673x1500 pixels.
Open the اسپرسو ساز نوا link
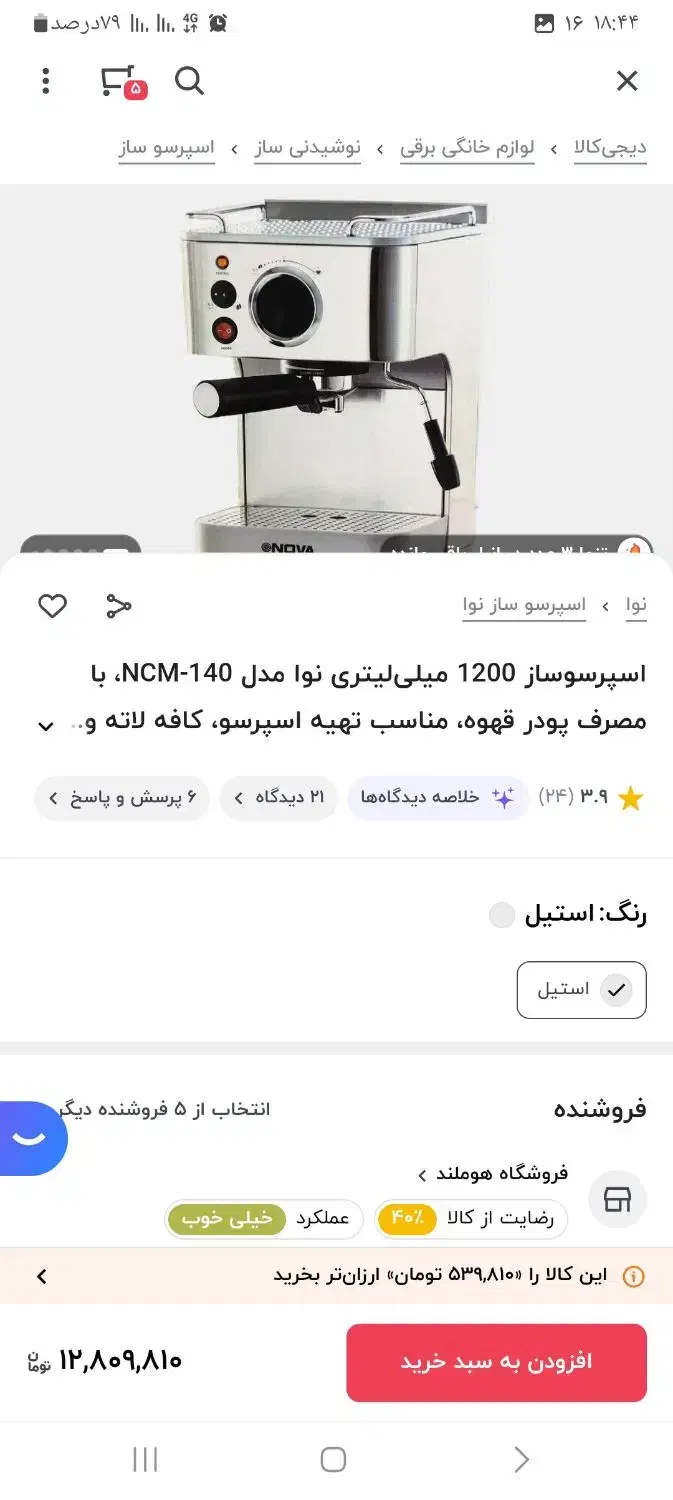point(524,605)
